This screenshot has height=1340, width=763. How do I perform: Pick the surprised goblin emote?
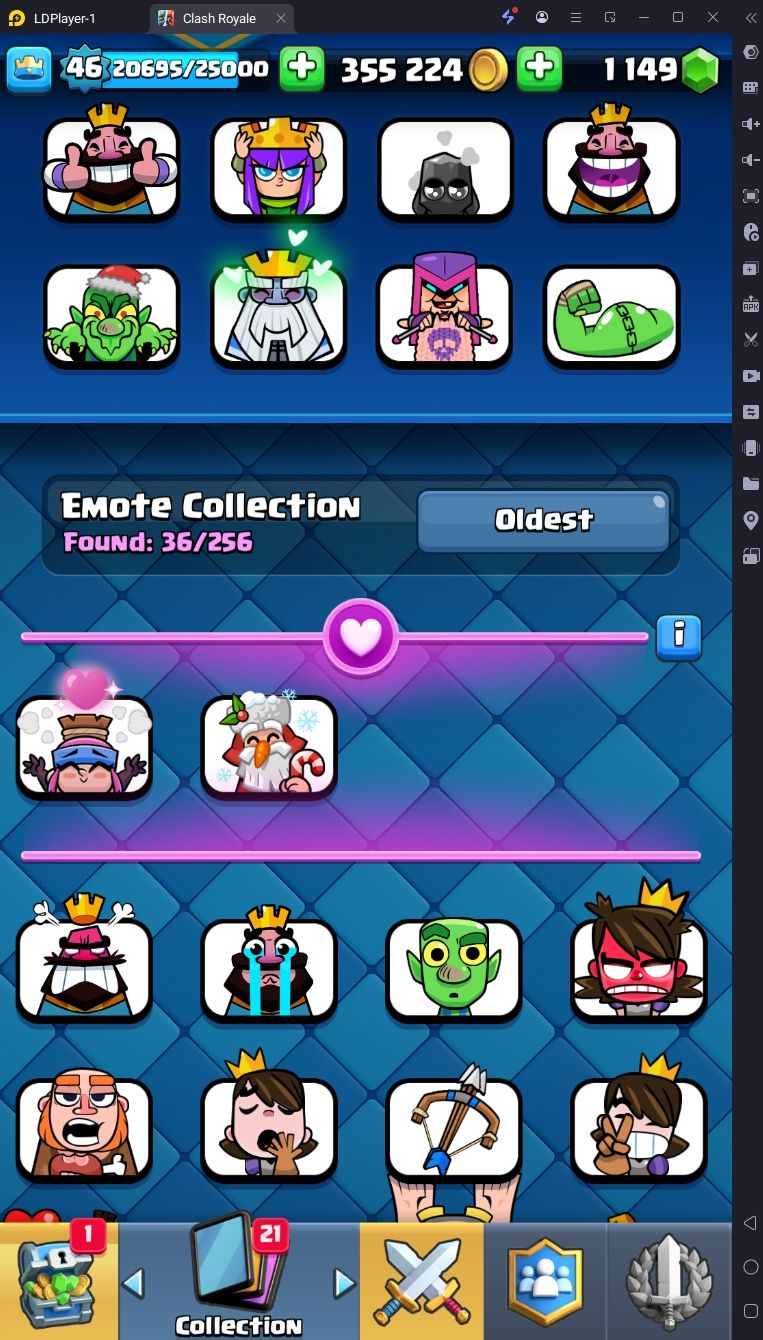453,968
